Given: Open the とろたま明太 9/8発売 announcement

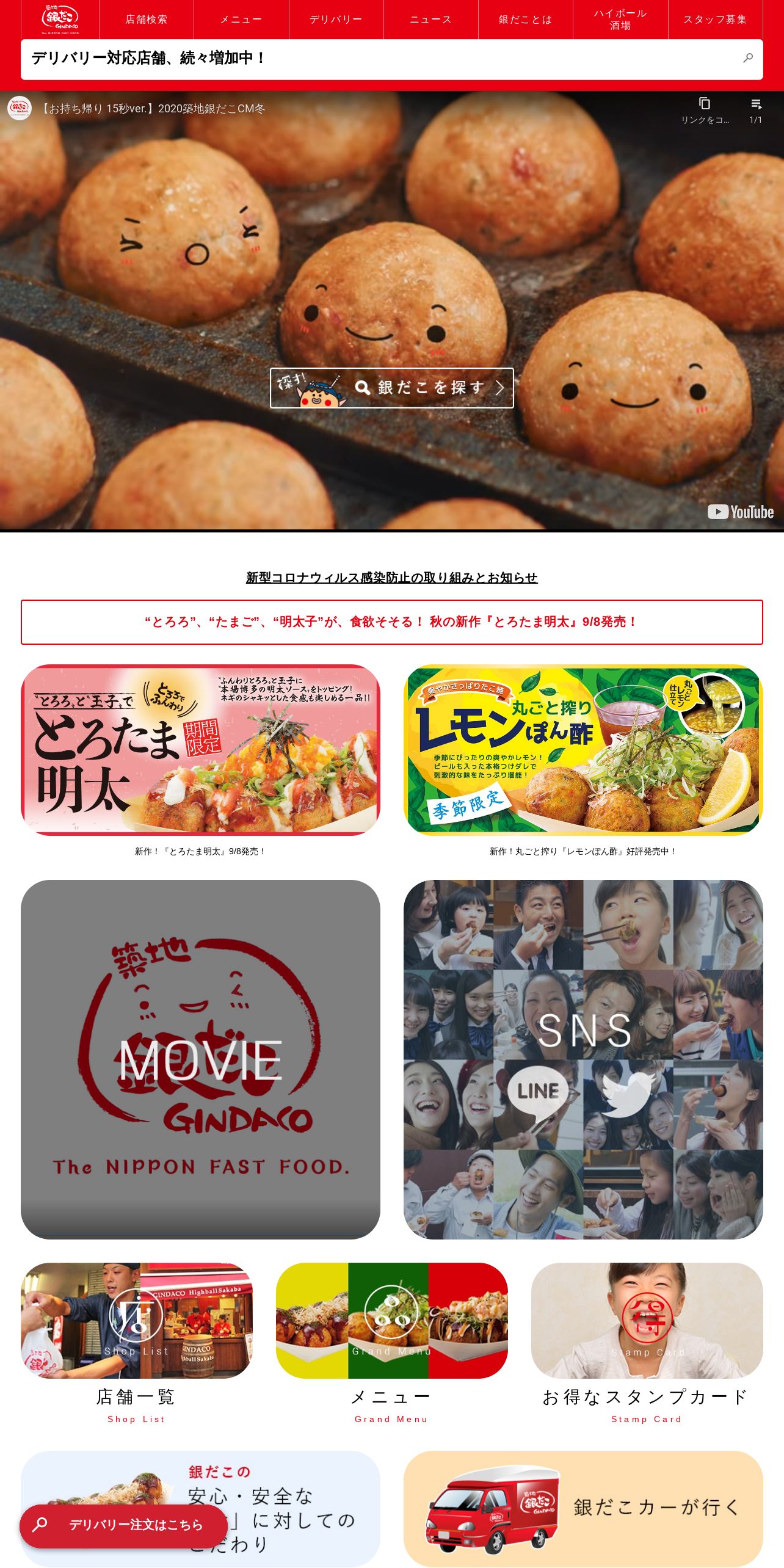Looking at the screenshot, I should 391,622.
